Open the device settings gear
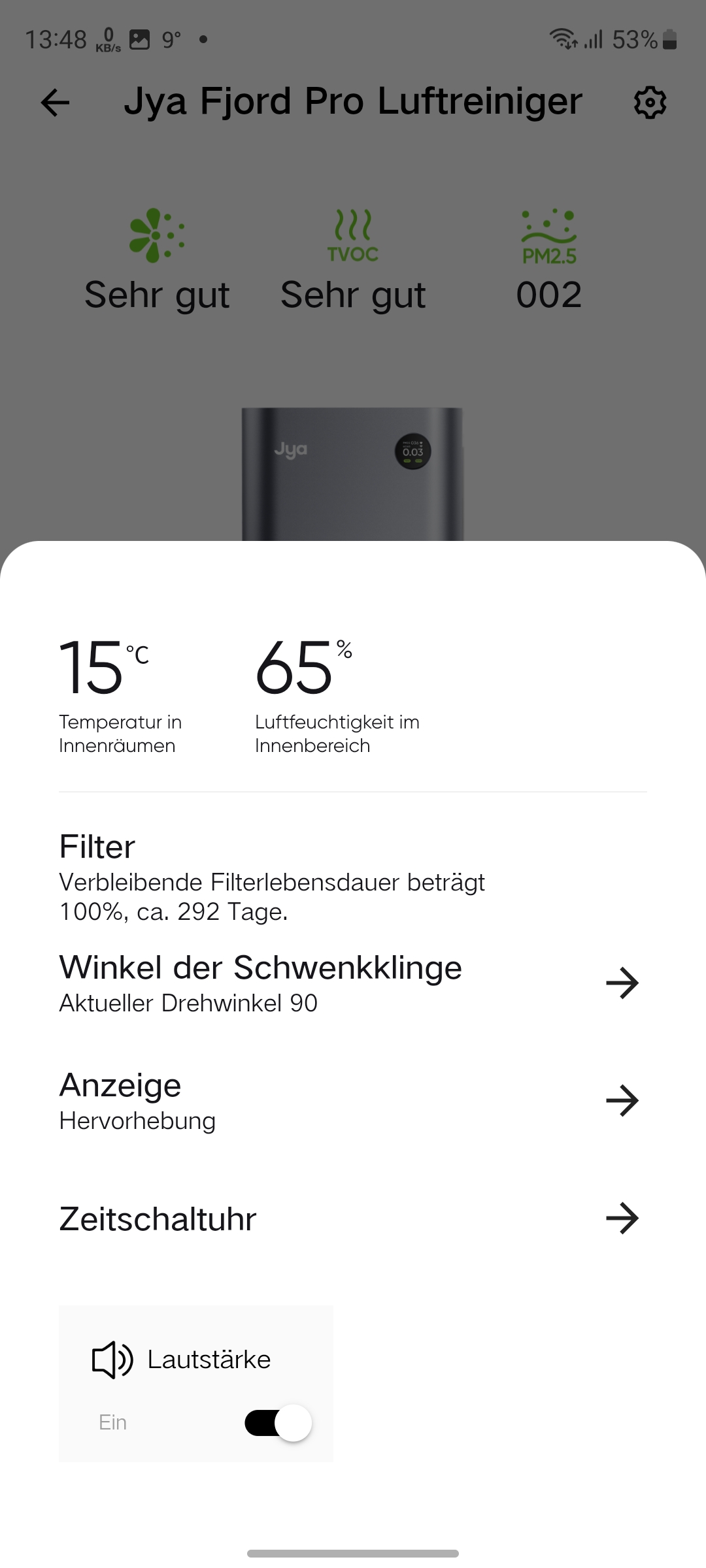Screen dimensions: 706x1568 click(650, 103)
